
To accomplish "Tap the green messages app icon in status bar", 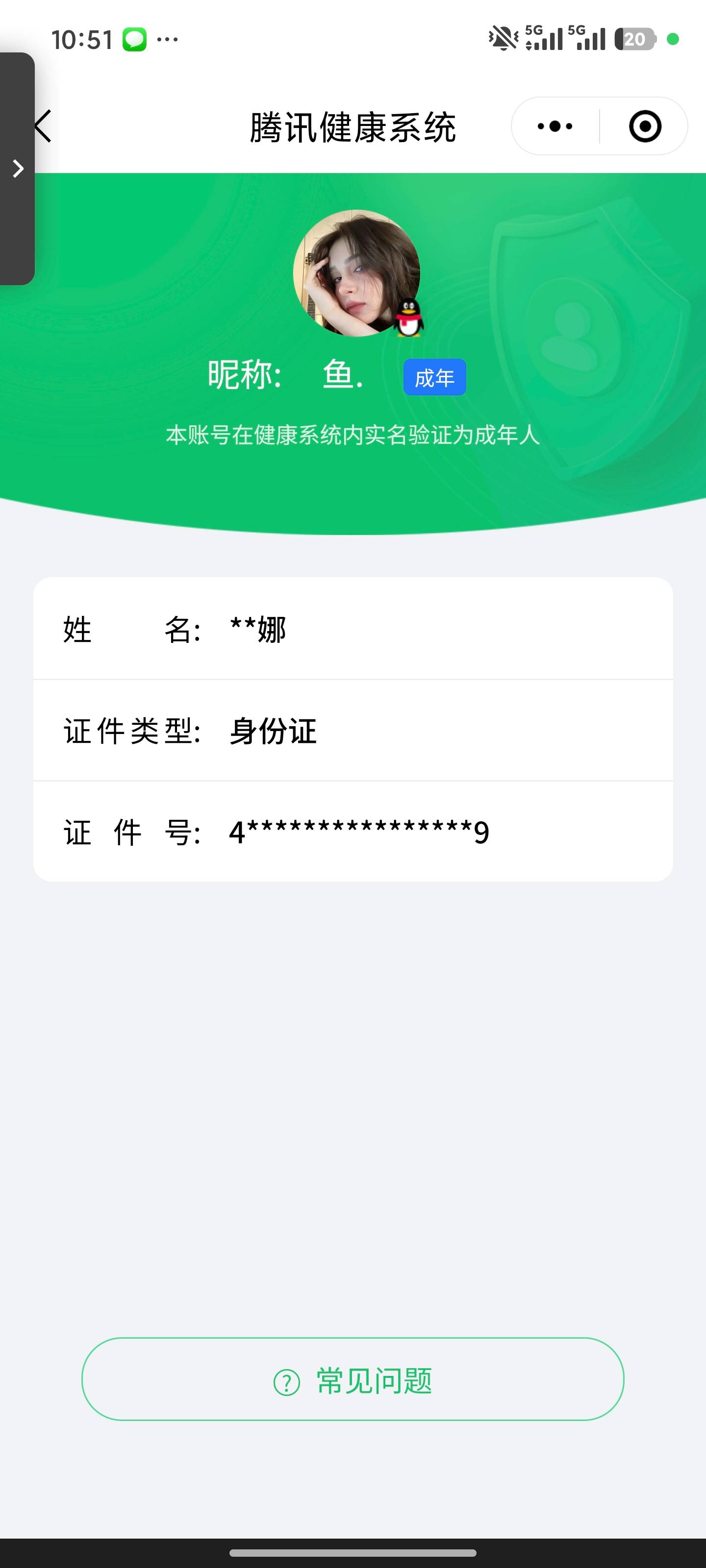I will click(133, 38).
